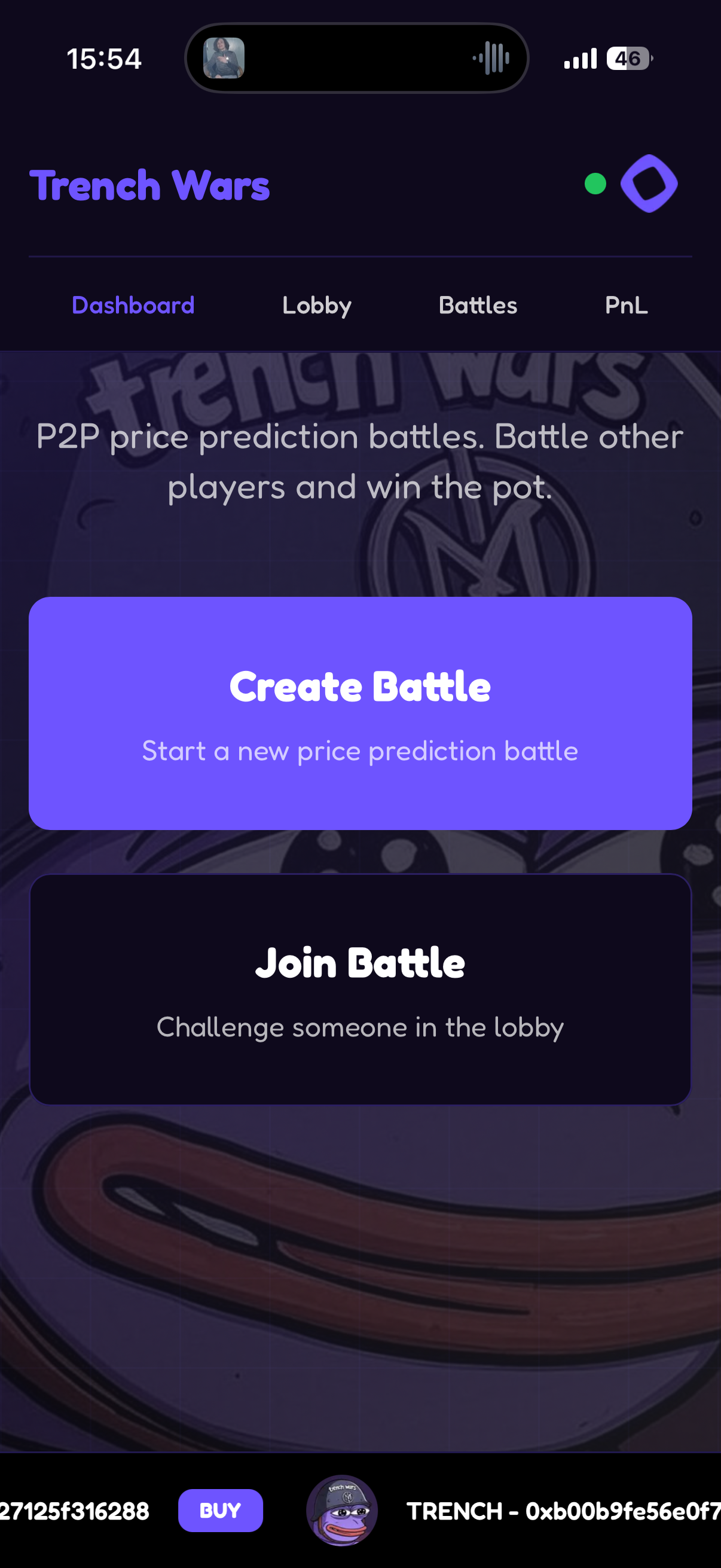Open the Battles tab
Viewport: 721px width, 1568px height.
tap(478, 305)
